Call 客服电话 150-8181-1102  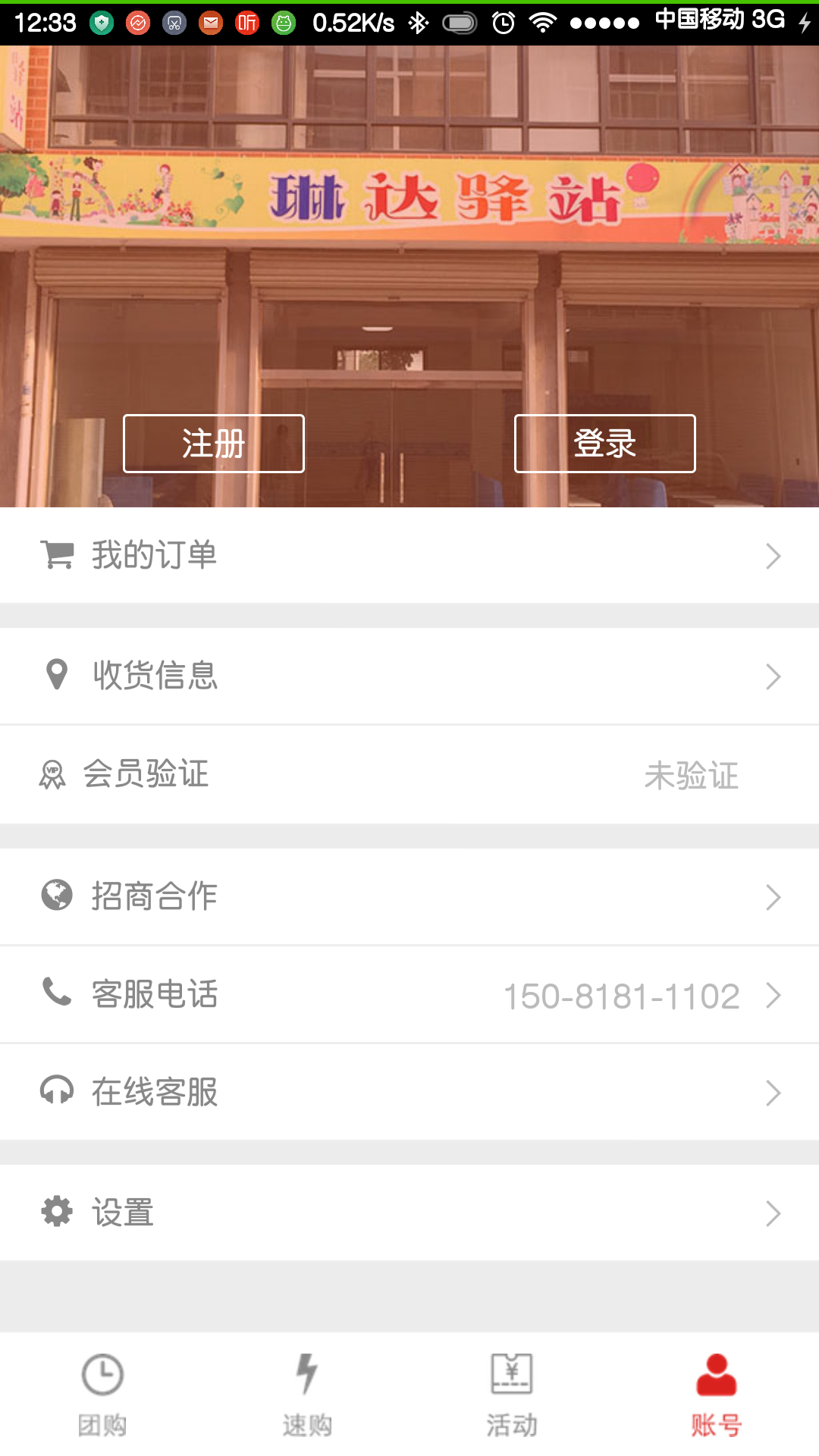(409, 995)
